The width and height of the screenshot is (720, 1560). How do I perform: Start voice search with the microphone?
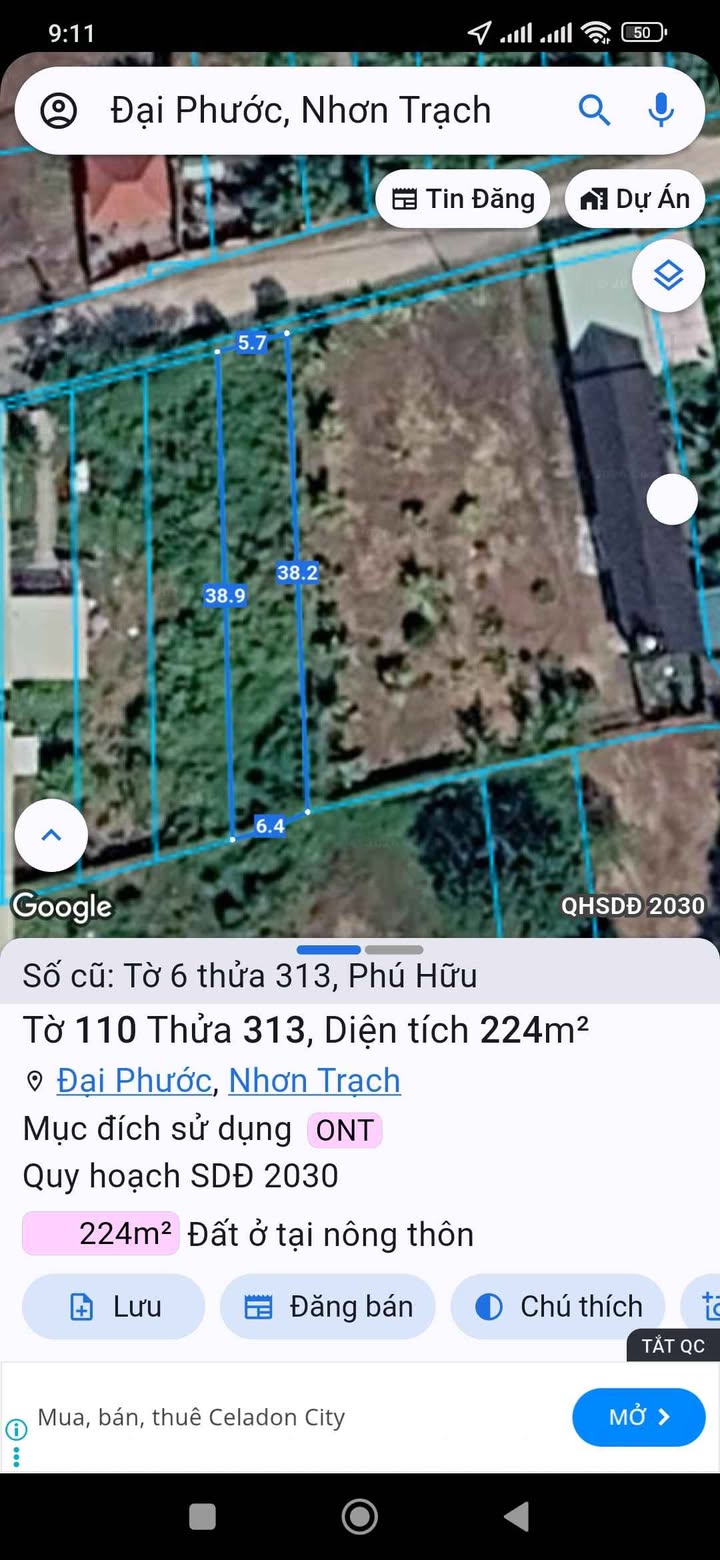click(x=661, y=110)
